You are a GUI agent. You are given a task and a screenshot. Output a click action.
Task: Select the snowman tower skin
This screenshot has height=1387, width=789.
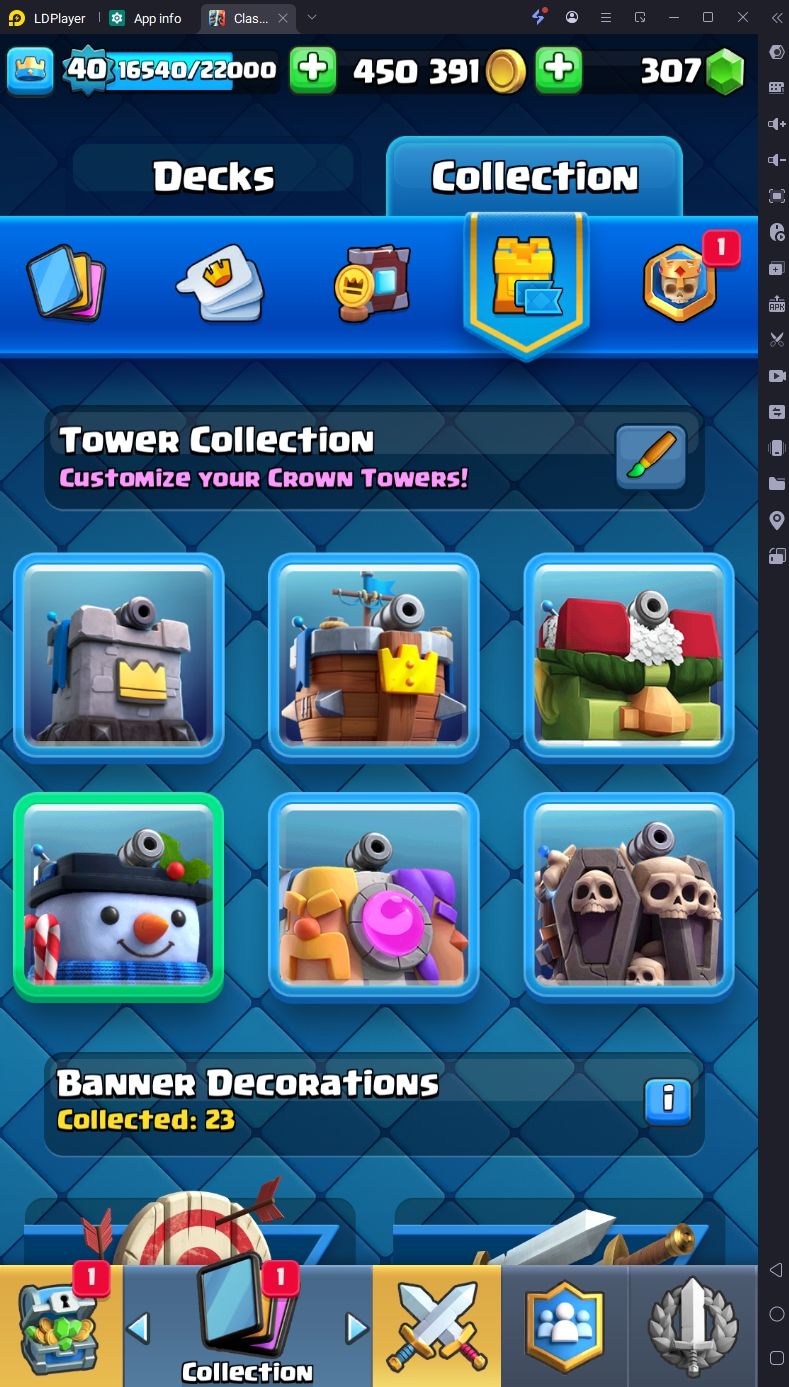pyautogui.click(x=119, y=897)
